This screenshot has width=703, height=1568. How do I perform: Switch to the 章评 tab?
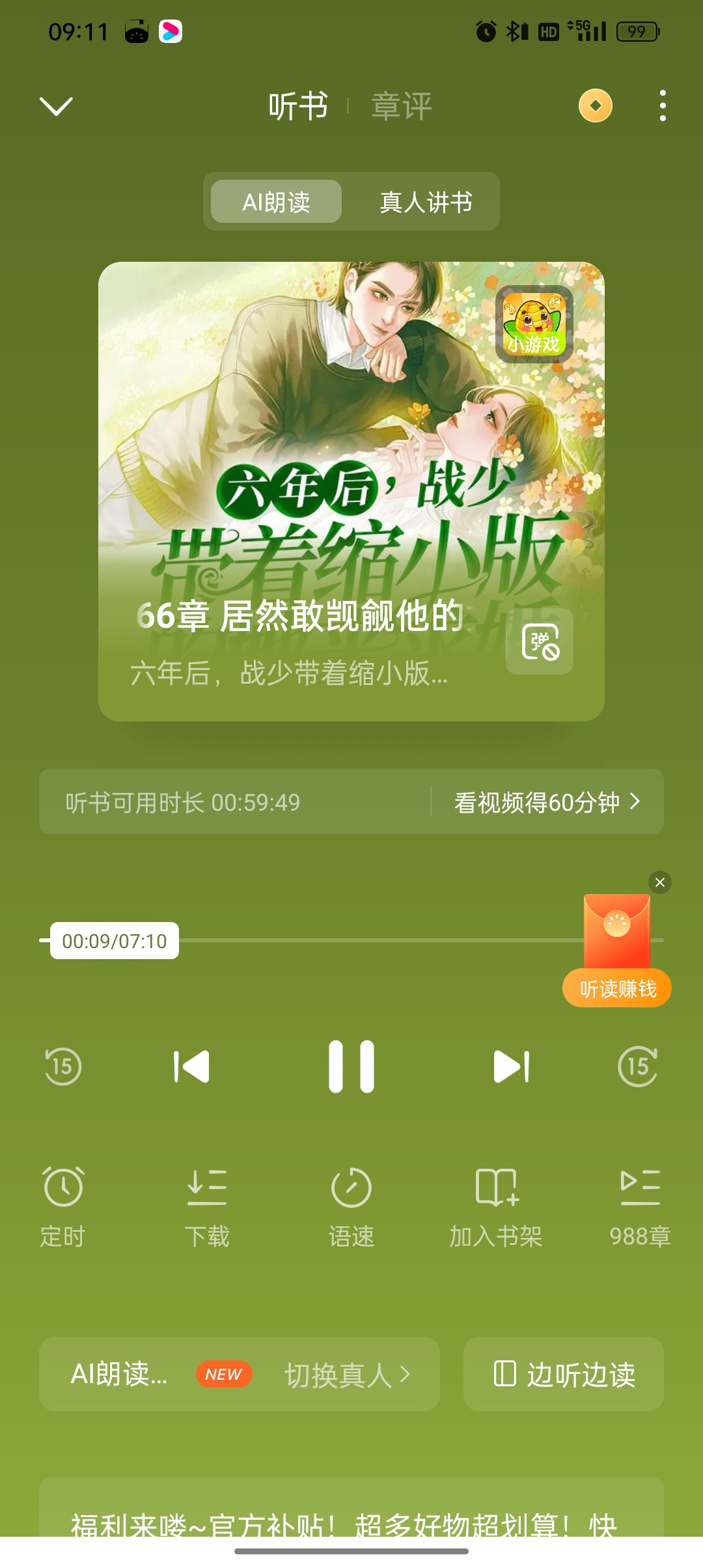tap(401, 106)
